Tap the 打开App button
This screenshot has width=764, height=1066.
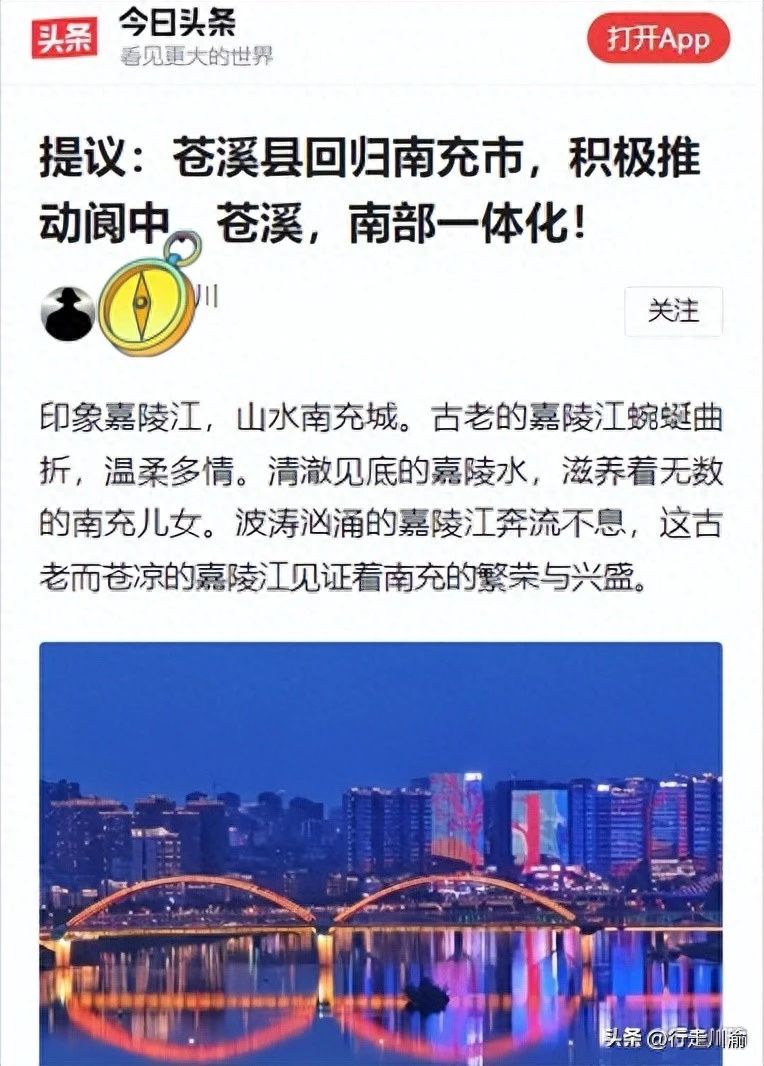tap(657, 39)
